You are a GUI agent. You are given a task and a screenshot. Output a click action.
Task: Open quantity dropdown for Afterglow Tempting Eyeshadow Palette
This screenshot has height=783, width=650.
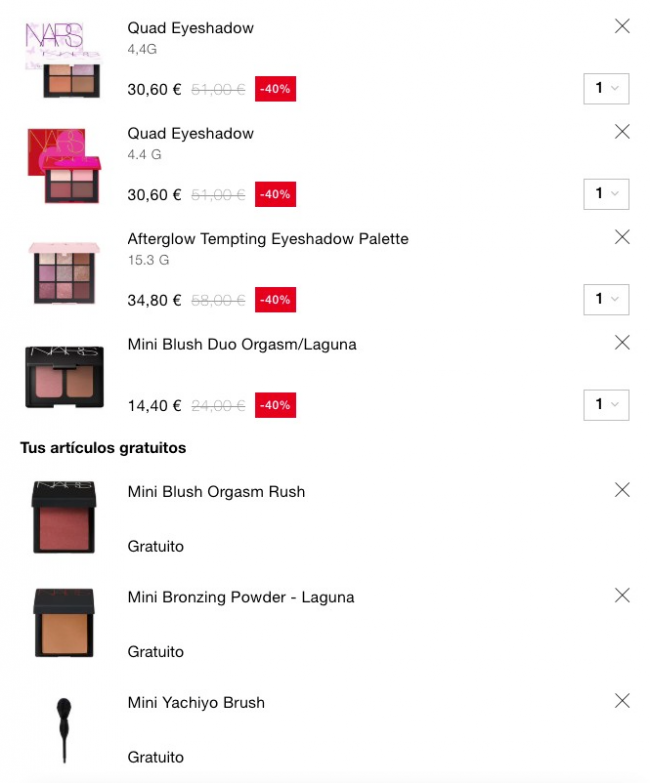point(606,299)
